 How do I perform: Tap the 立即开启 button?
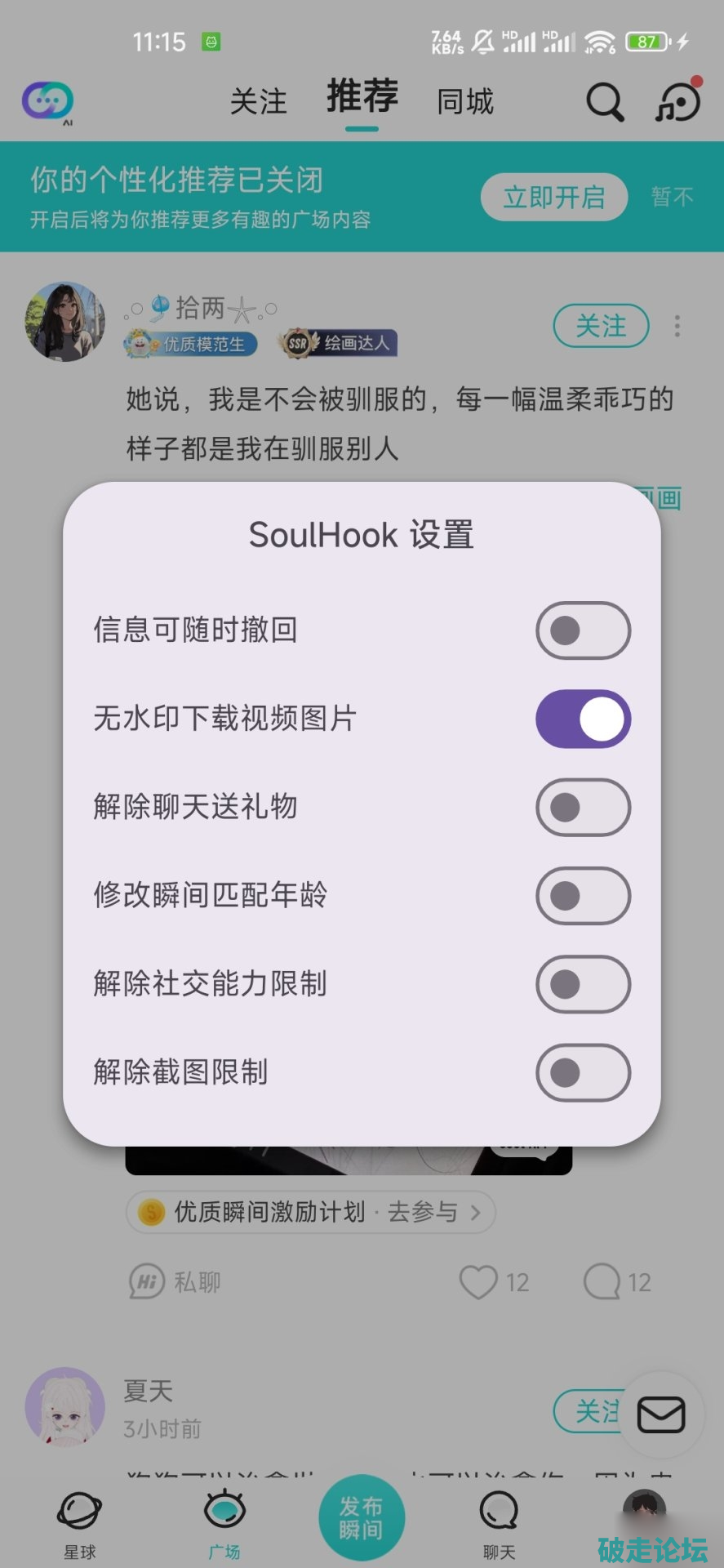(553, 197)
